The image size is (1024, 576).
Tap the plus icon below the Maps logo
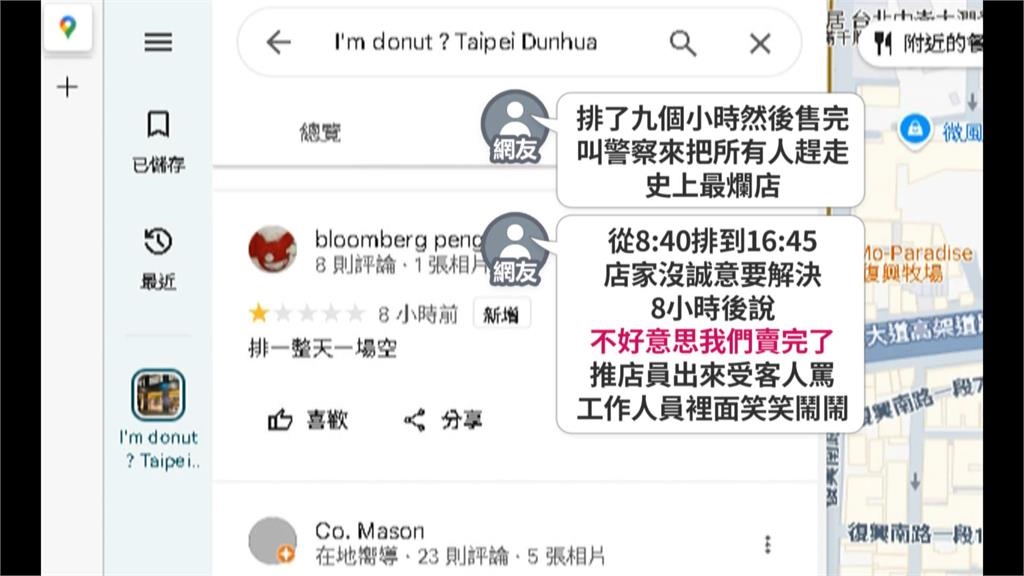coord(67,87)
